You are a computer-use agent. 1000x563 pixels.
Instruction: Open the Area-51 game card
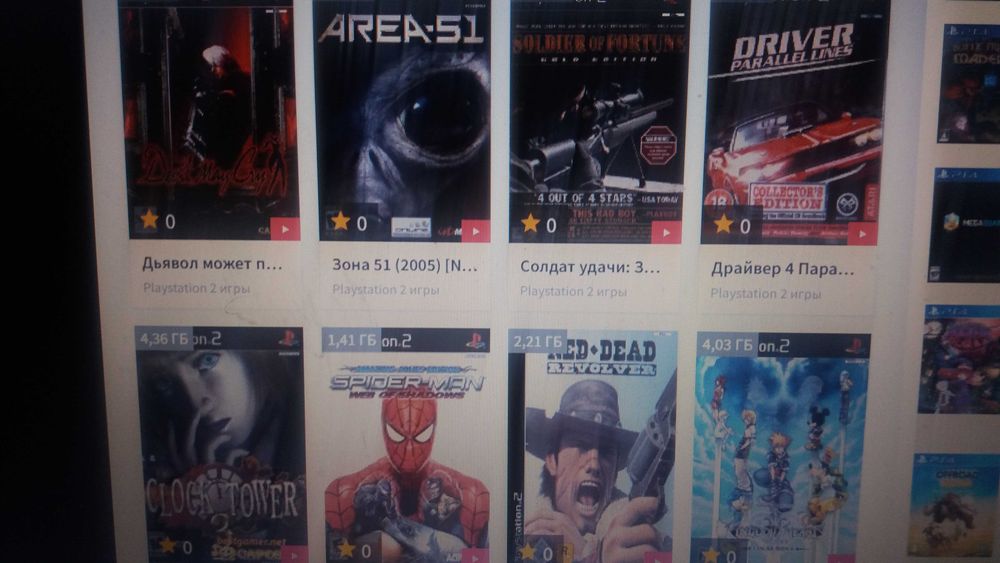[402, 120]
